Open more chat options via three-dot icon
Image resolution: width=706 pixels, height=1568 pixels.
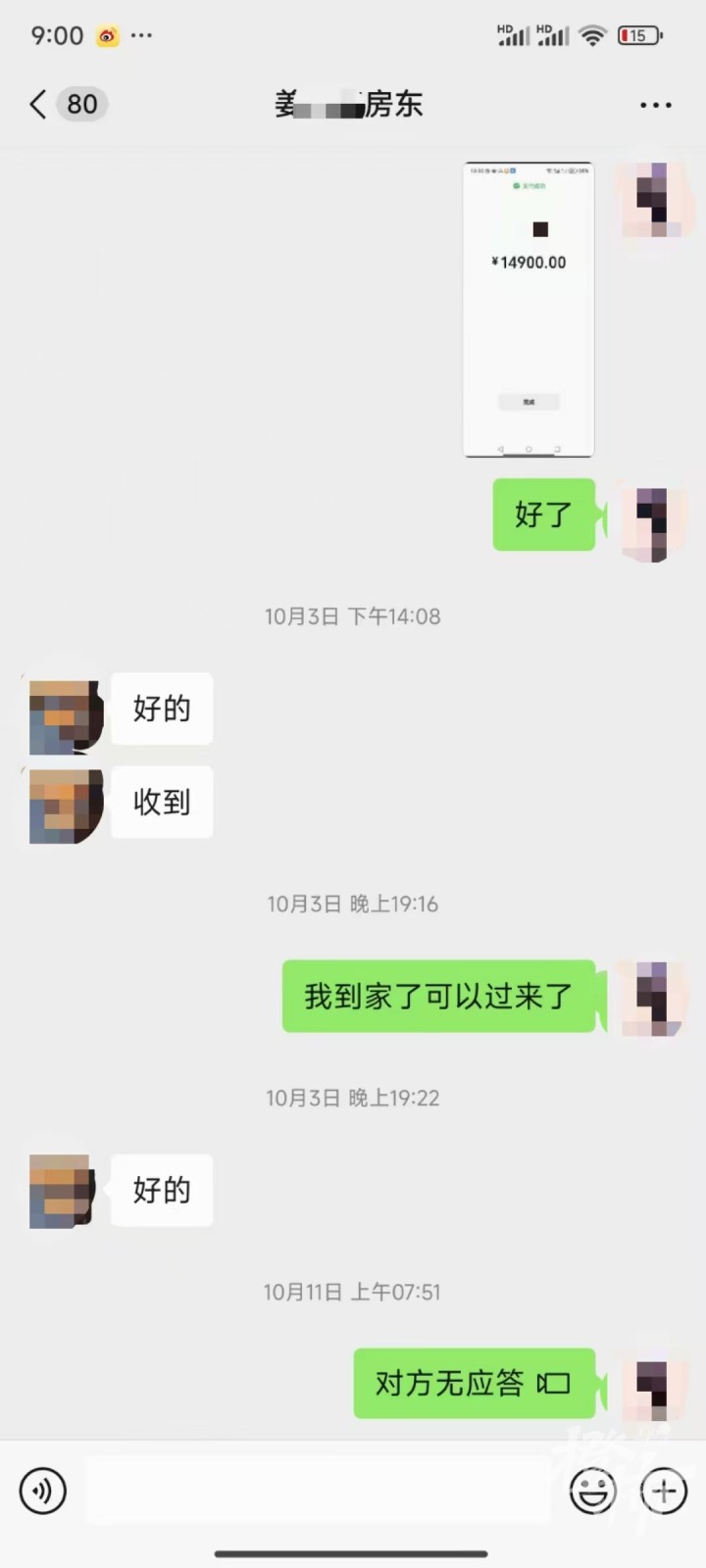tap(654, 104)
